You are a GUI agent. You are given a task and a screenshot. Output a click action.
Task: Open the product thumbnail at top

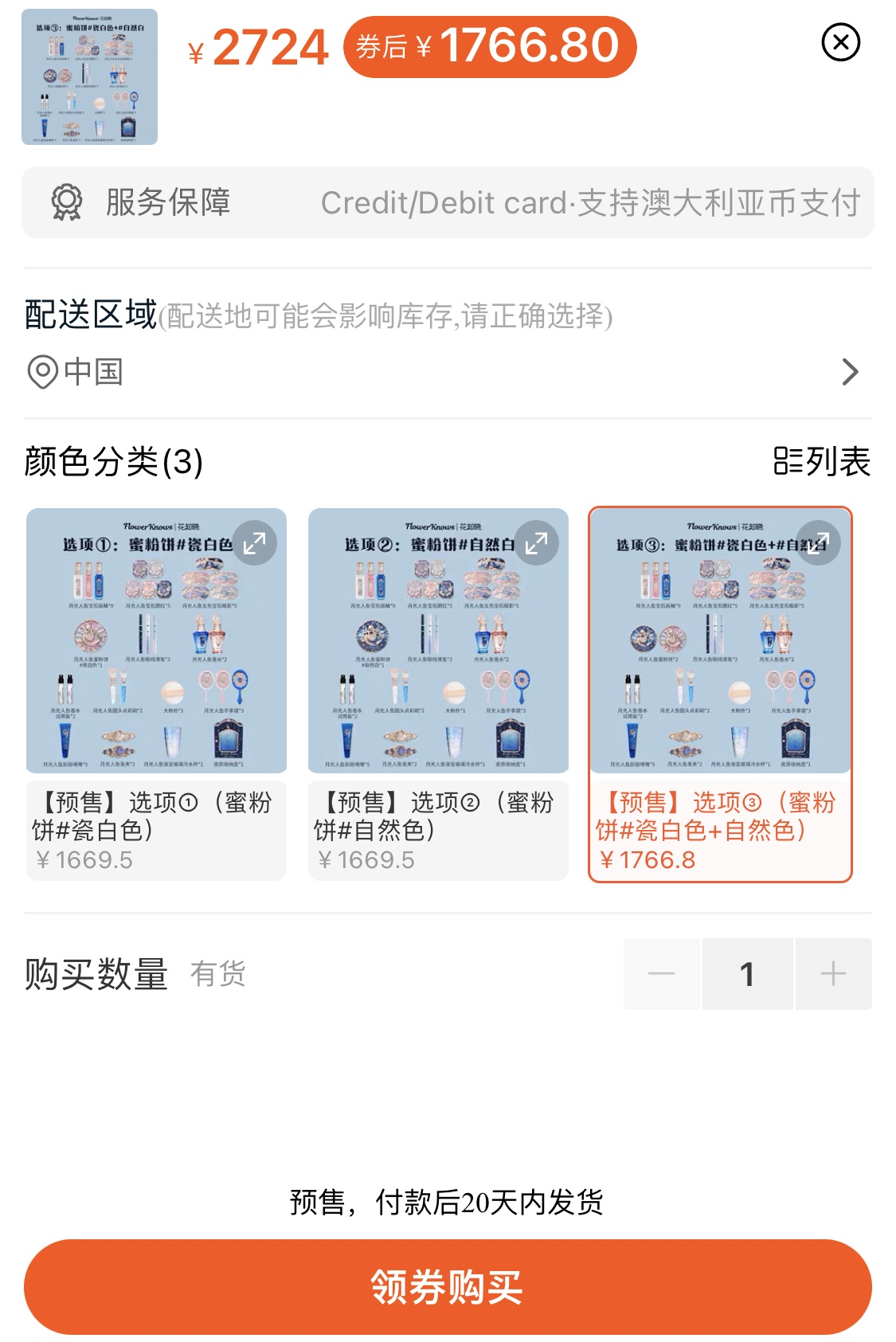89,76
